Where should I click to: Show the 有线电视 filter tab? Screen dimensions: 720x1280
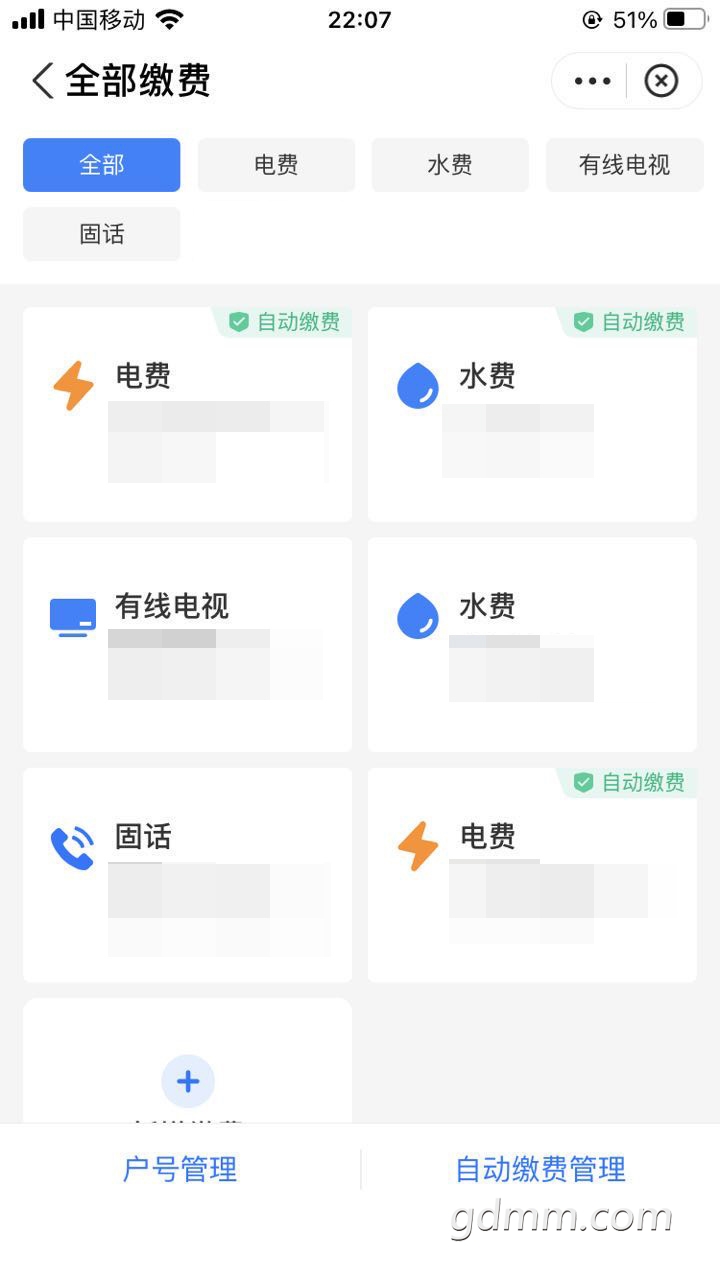pyautogui.click(x=624, y=165)
